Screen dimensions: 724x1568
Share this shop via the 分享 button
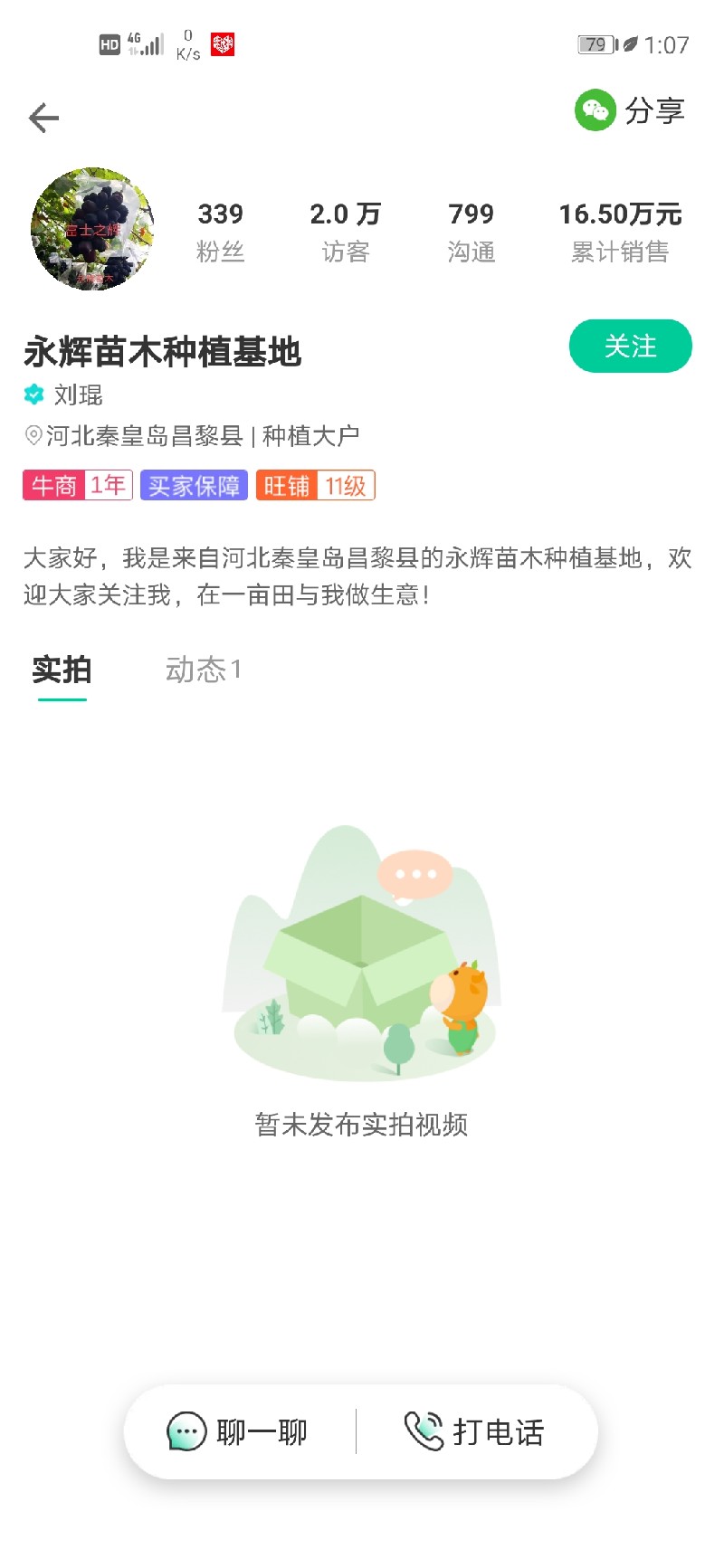631,111
